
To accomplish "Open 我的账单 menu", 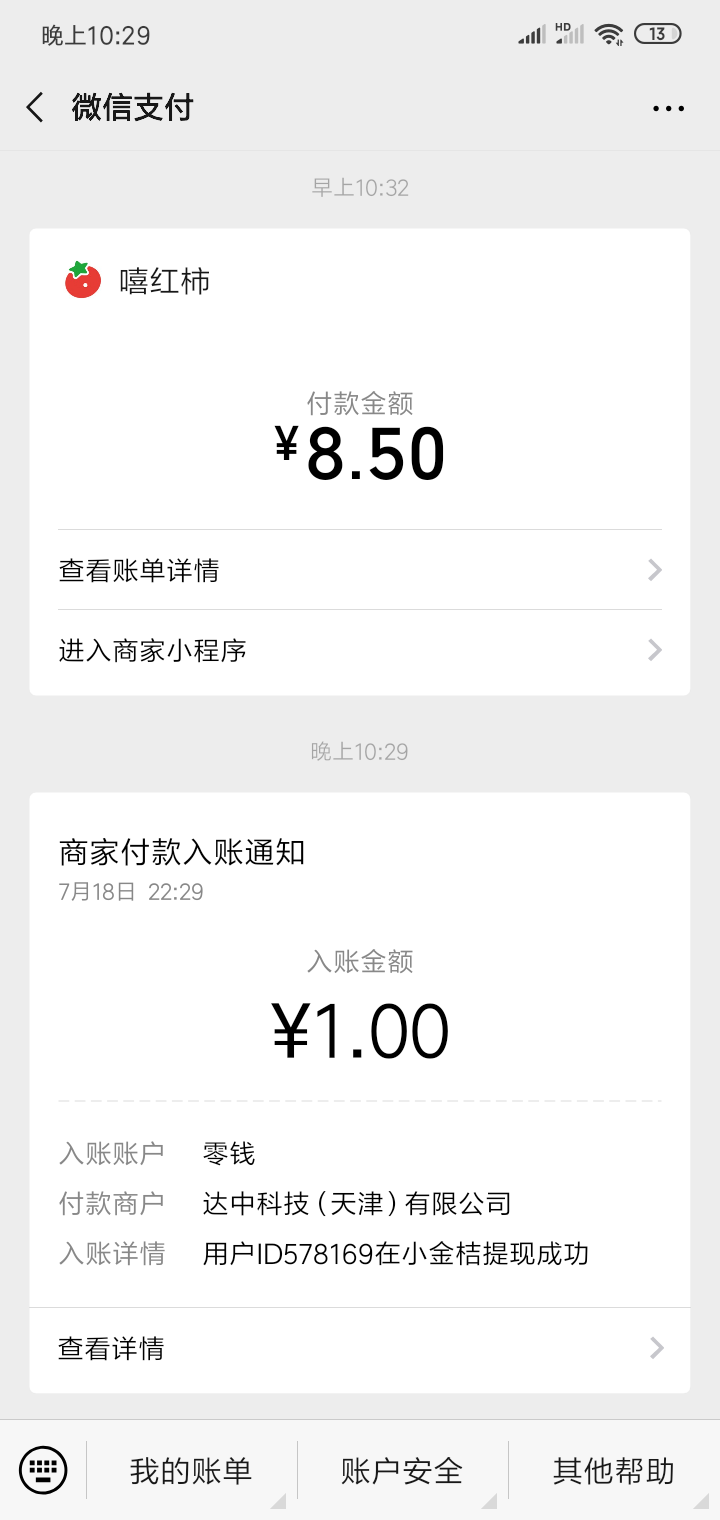I will pyautogui.click(x=191, y=1471).
